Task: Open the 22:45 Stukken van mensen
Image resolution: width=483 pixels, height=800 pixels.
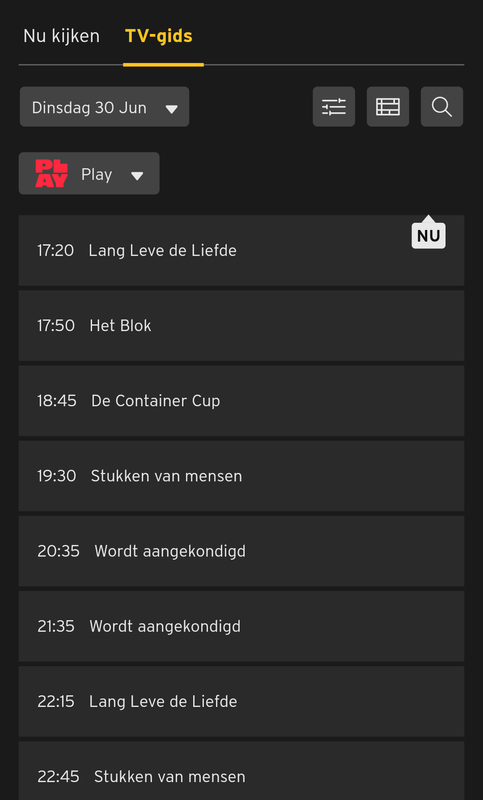Action: (241, 771)
